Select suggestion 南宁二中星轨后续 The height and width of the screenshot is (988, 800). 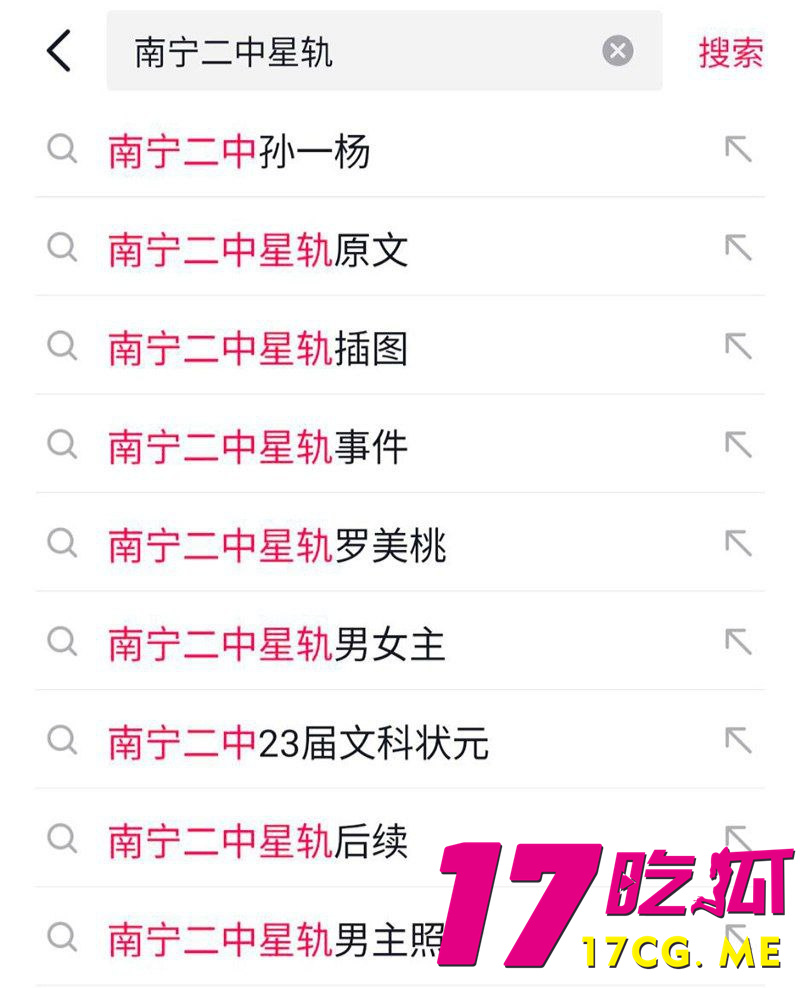[x=258, y=840]
